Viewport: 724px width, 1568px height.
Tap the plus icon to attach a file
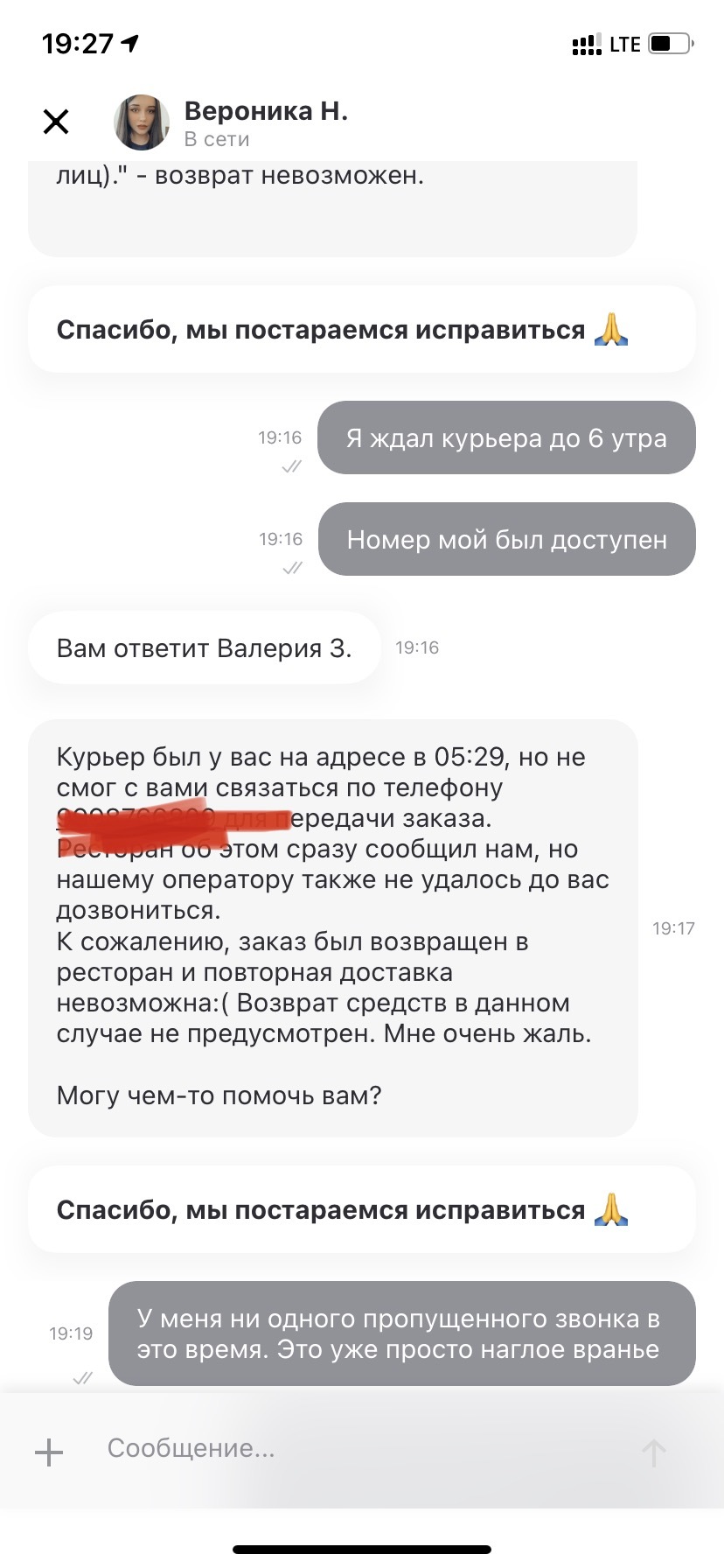pyautogui.click(x=49, y=1452)
